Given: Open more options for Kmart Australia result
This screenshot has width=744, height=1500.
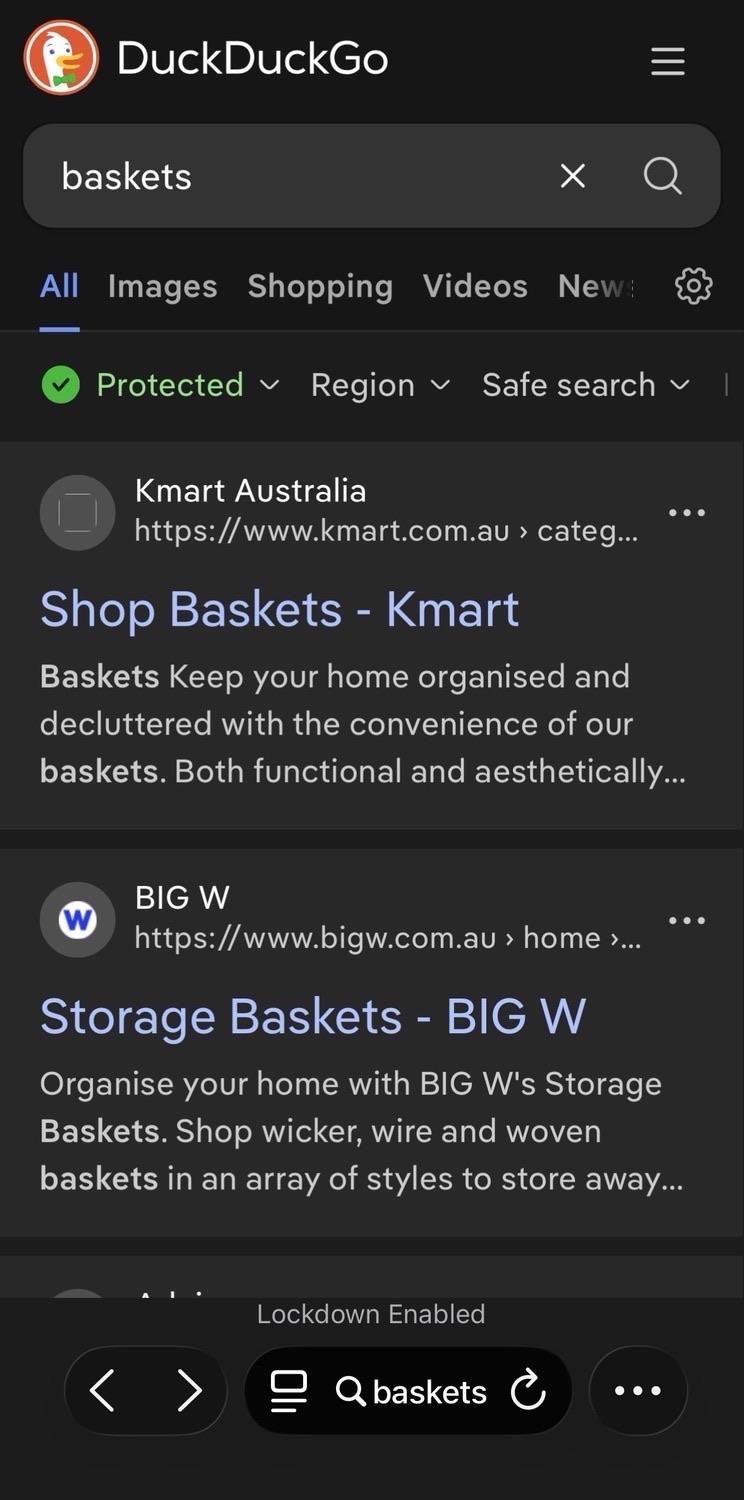Looking at the screenshot, I should 687,512.
